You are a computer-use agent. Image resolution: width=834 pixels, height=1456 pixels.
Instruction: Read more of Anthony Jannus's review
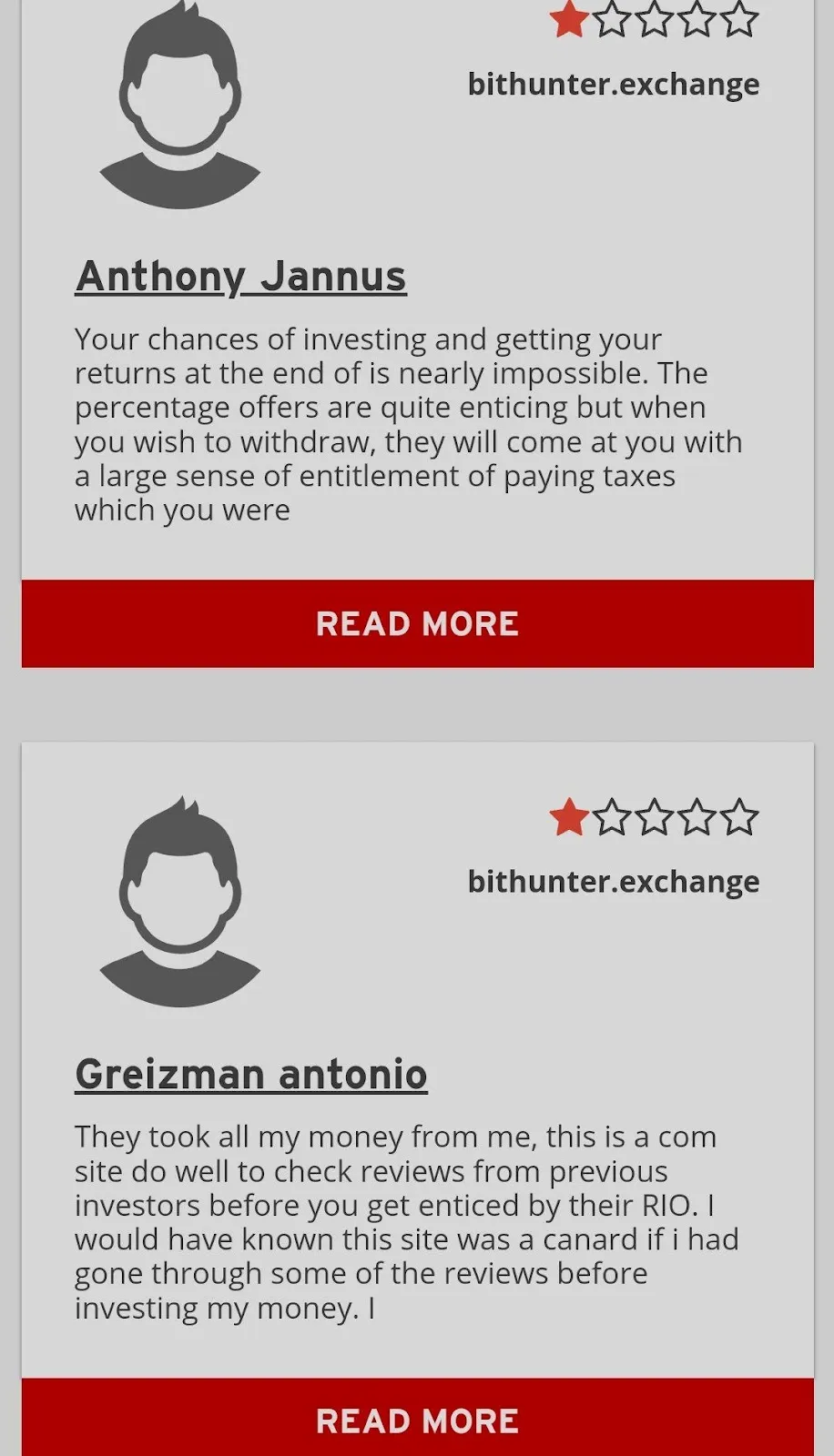(417, 623)
